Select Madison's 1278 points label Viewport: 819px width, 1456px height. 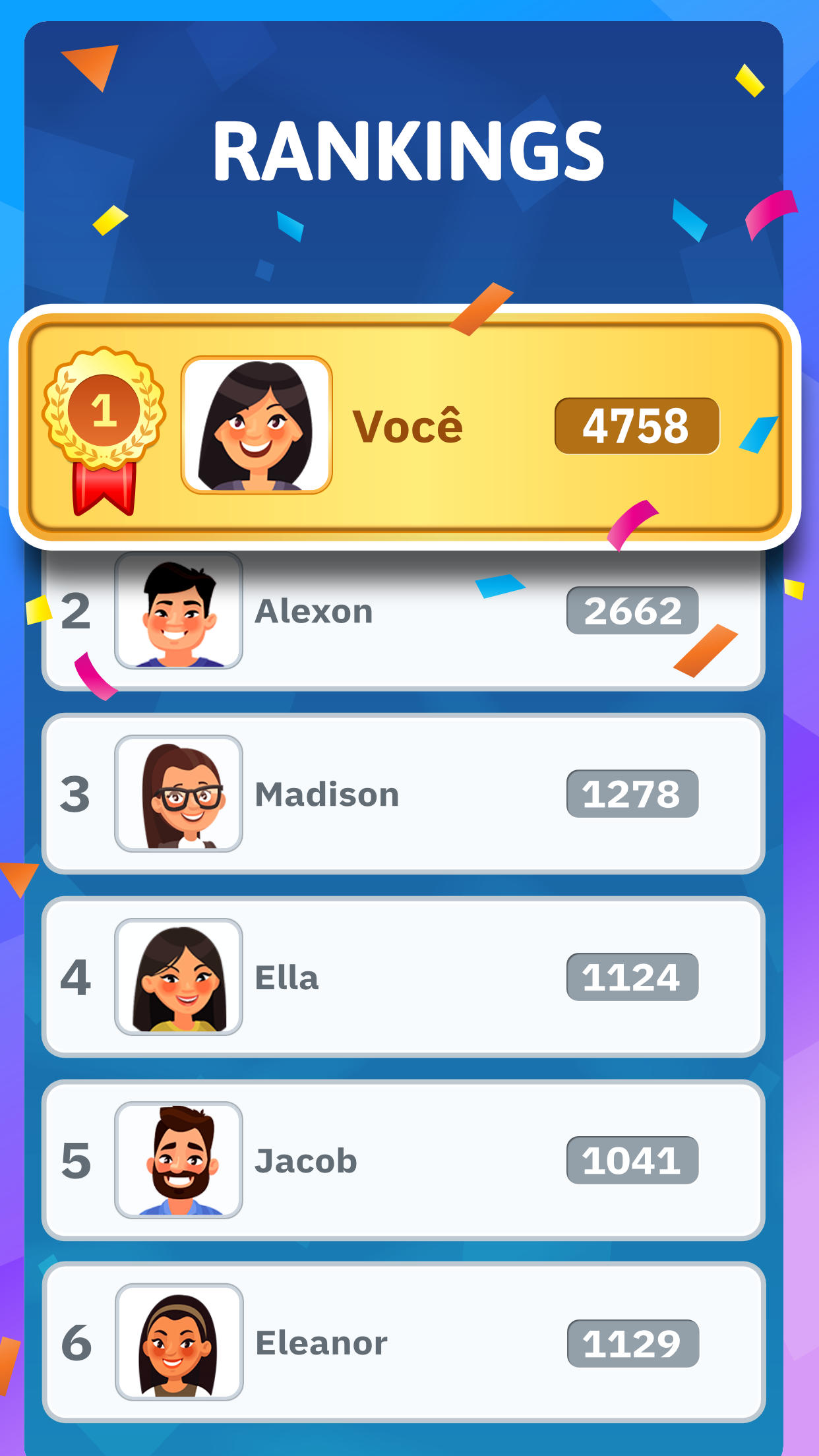pos(633,793)
